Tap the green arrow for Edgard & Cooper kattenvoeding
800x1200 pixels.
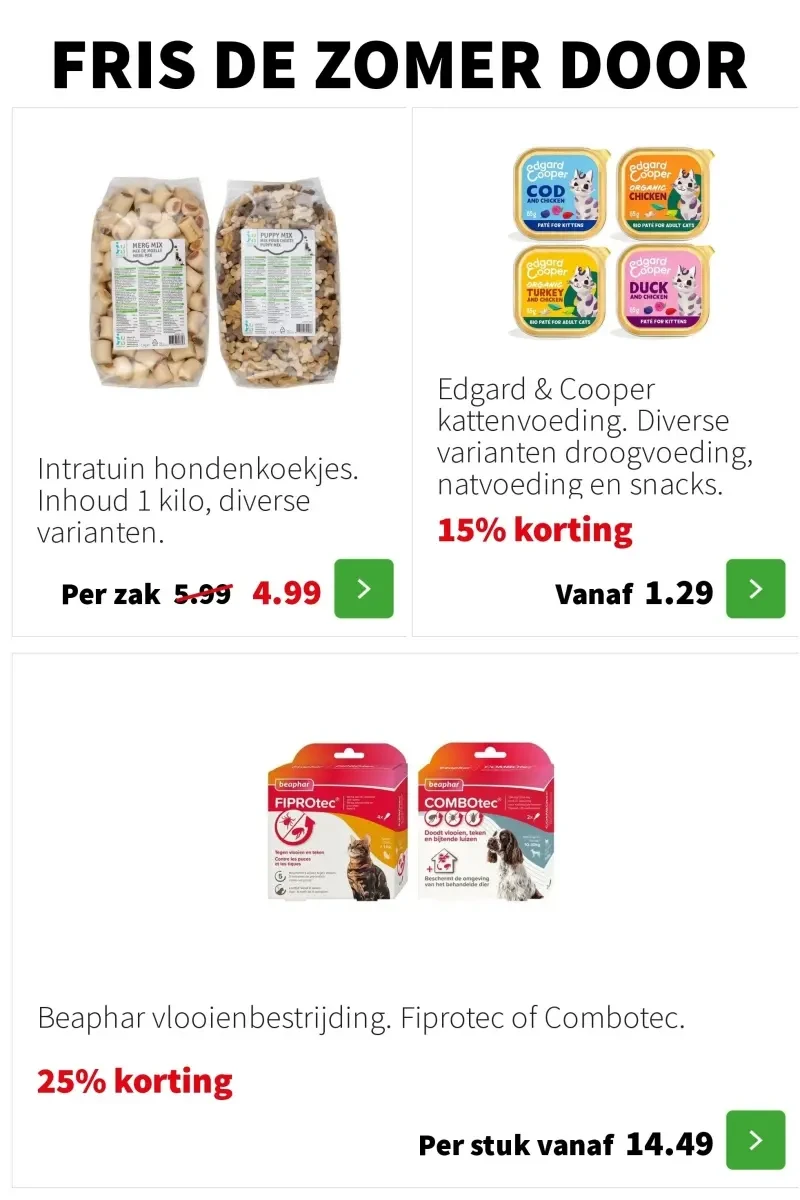[755, 589]
